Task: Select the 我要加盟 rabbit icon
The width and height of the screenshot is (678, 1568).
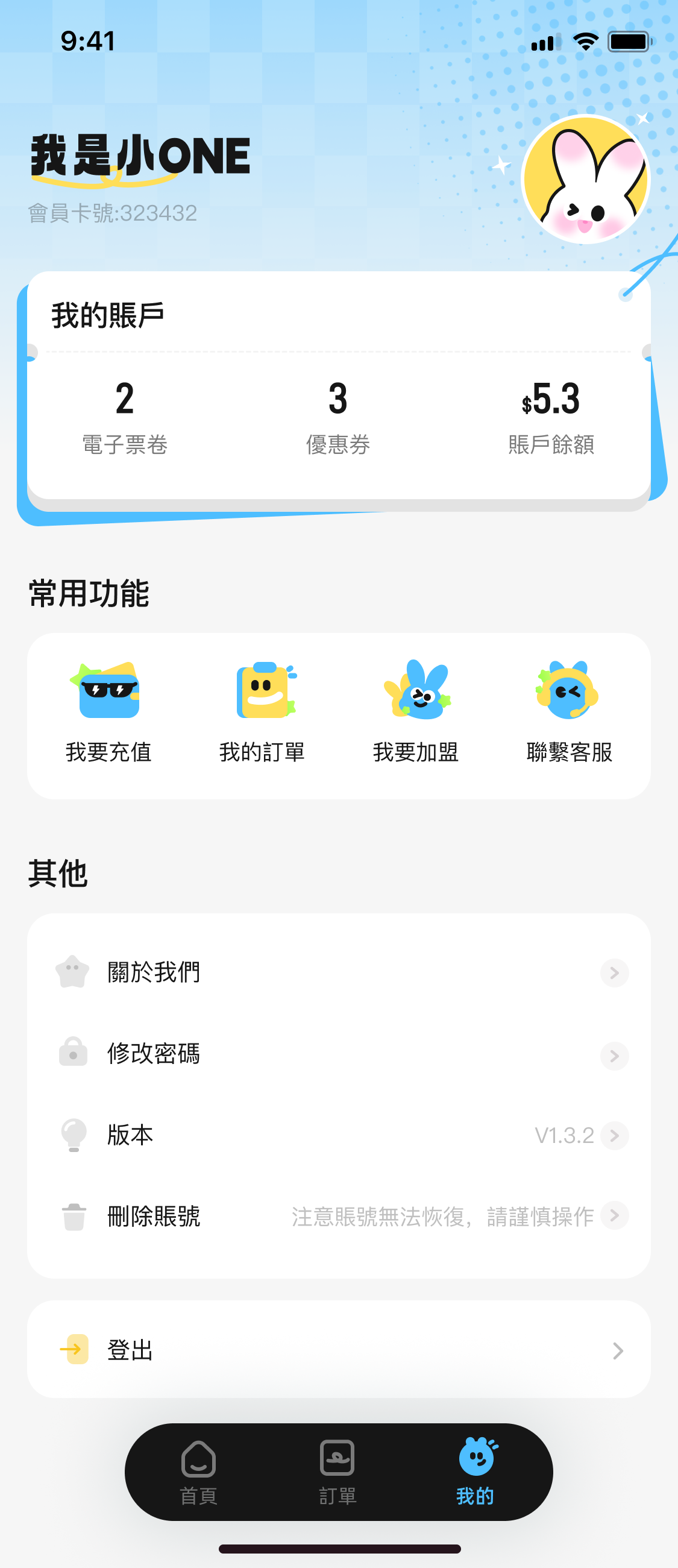Action: coord(417,694)
